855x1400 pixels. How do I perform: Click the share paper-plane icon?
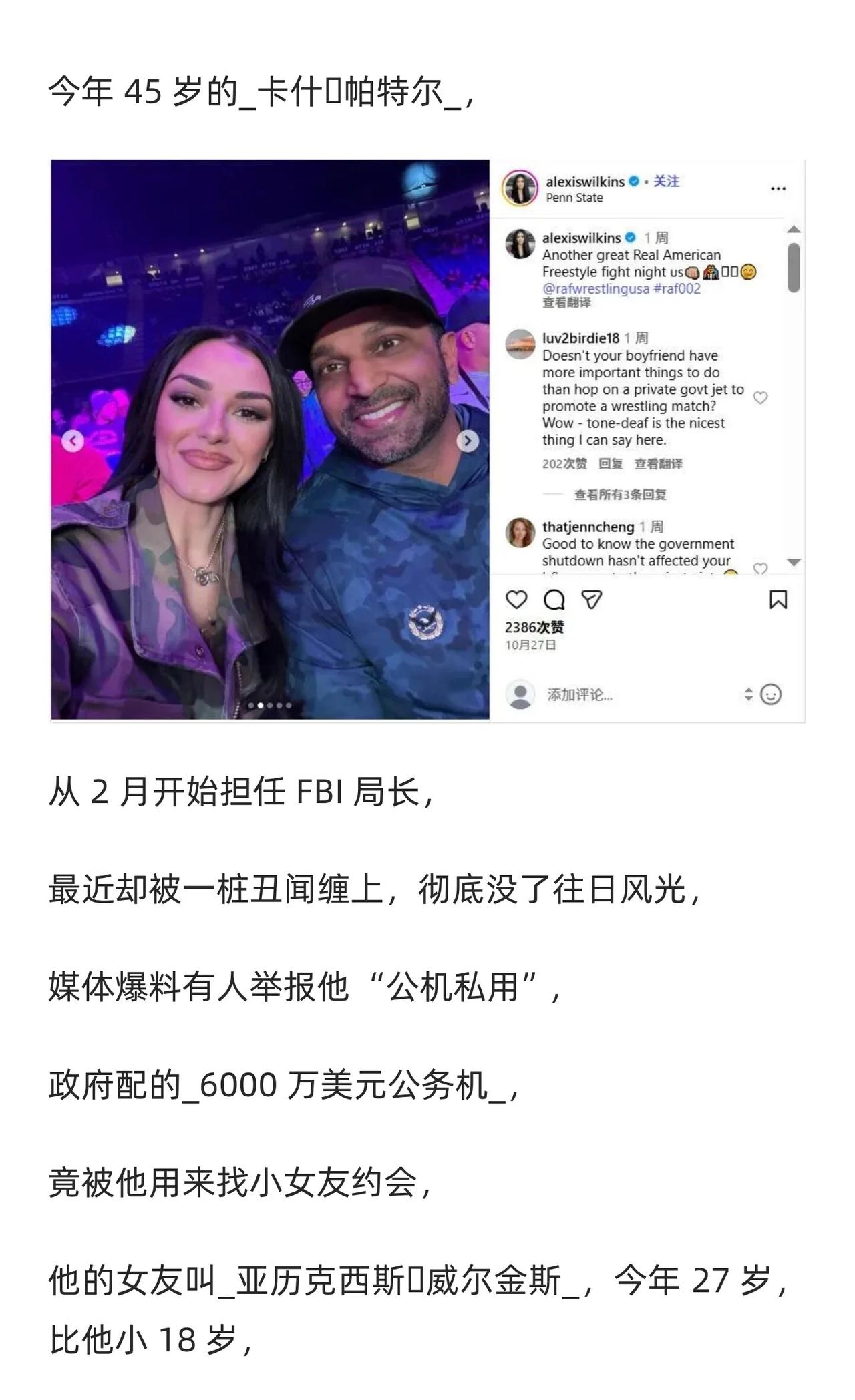tap(592, 600)
